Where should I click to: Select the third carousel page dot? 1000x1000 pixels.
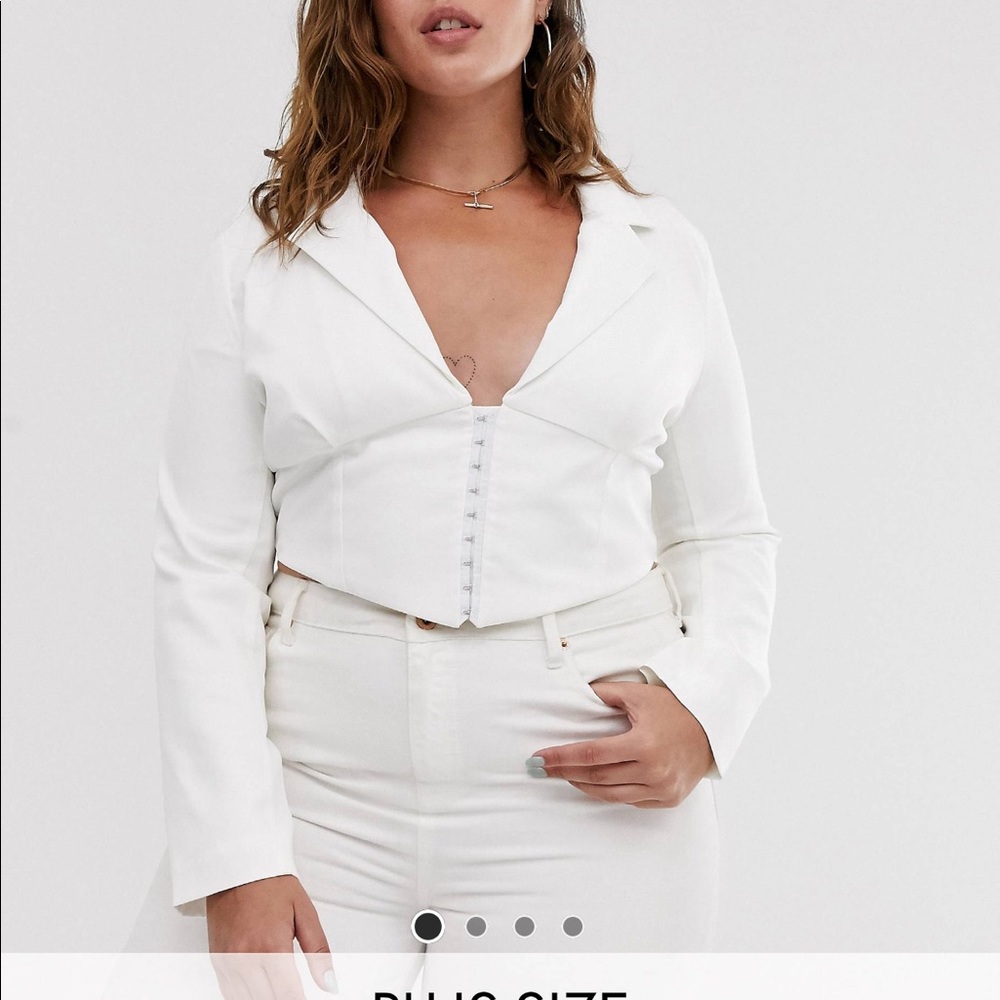[x=524, y=926]
